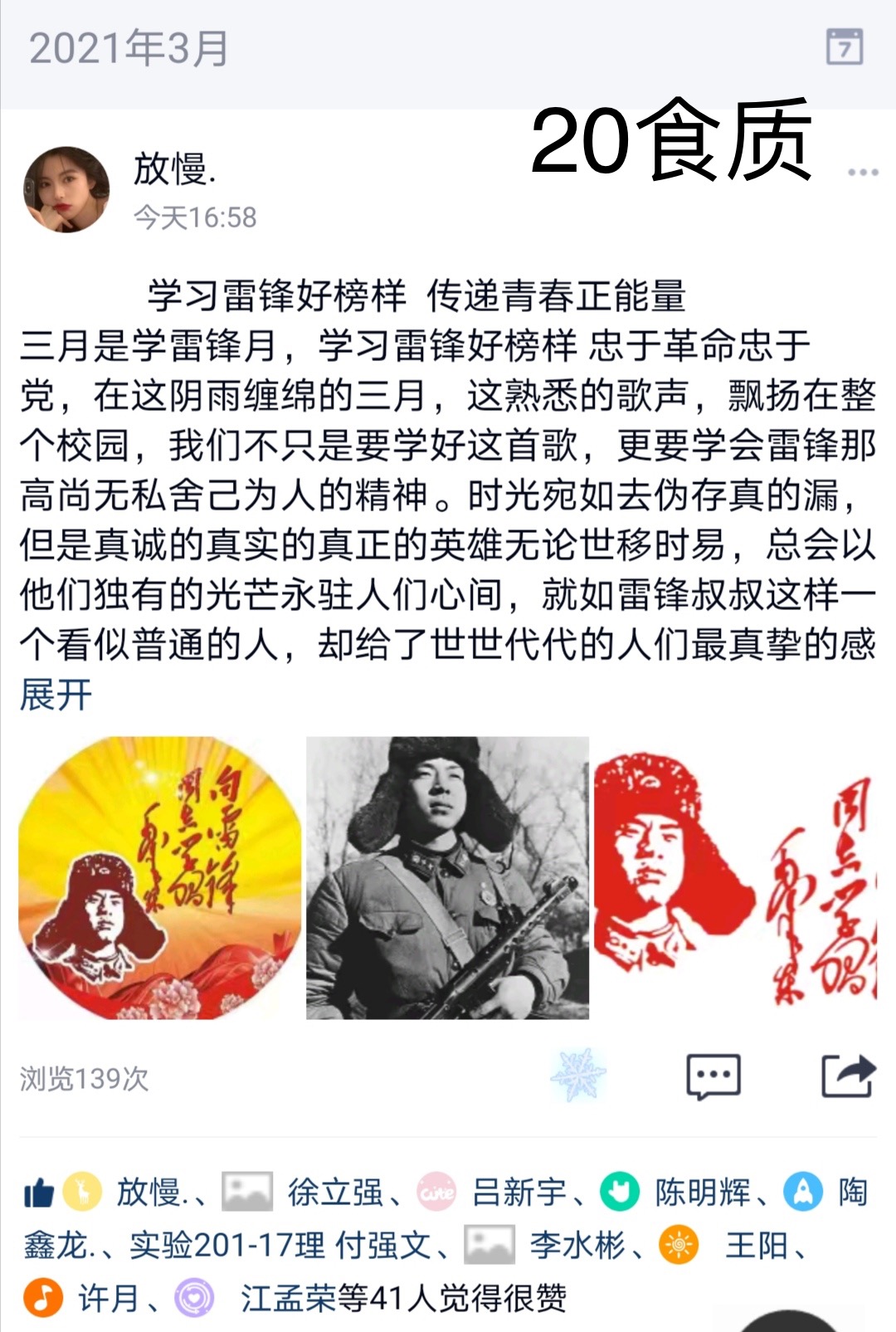Image resolution: width=896 pixels, height=1332 pixels.
Task: Open liker 许月's profile
Action: pyautogui.click(x=108, y=1298)
